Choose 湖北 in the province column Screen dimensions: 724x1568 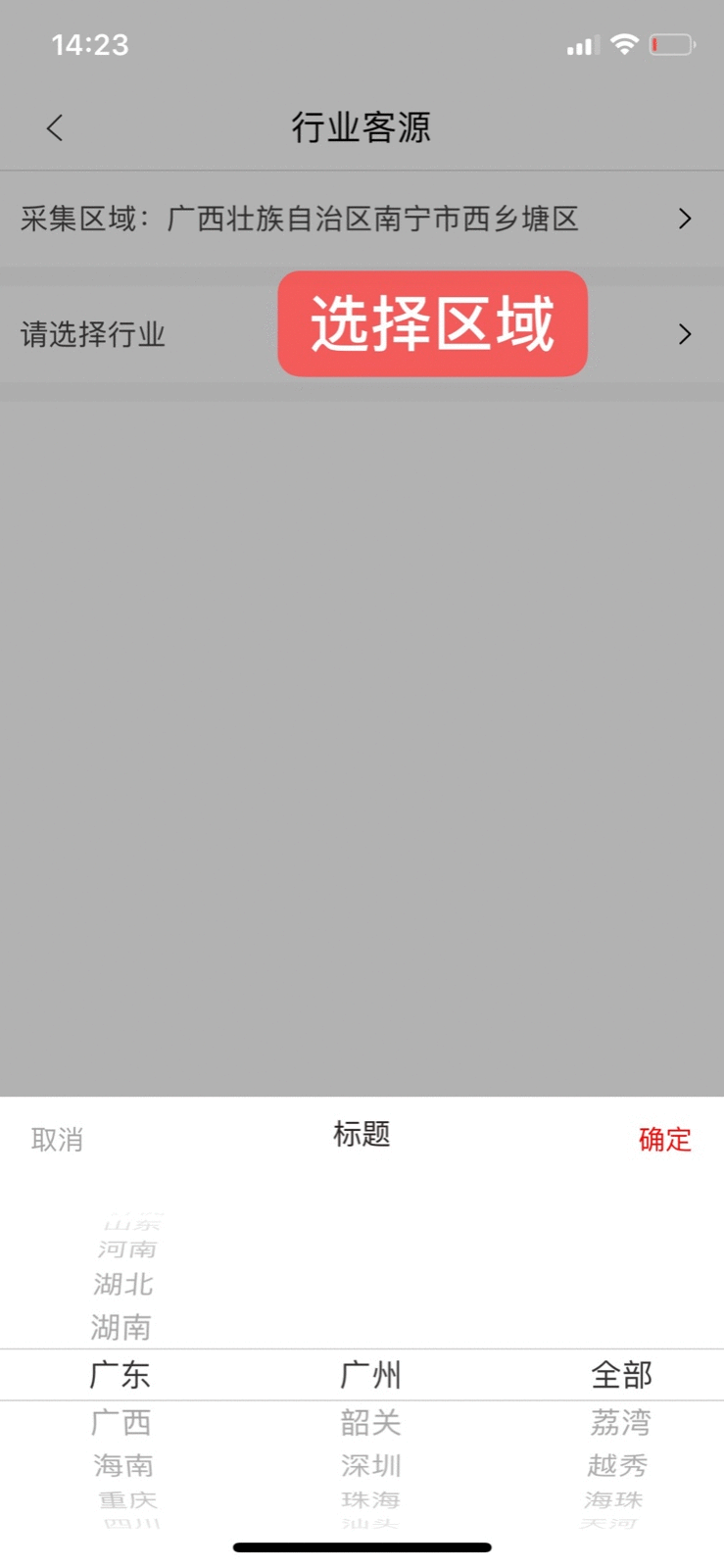123,1284
